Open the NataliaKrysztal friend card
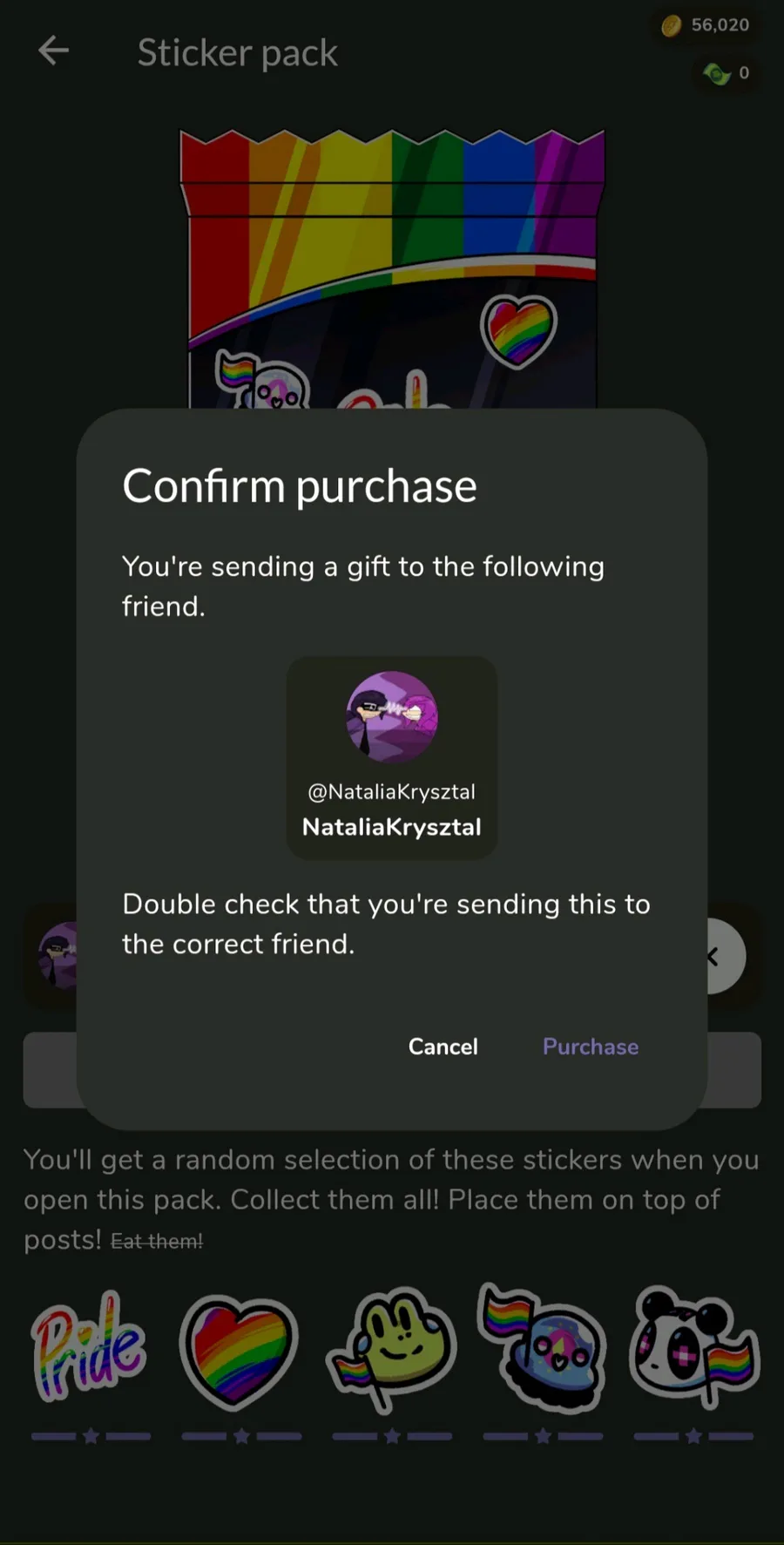This screenshot has width=784, height=1545. [392, 757]
